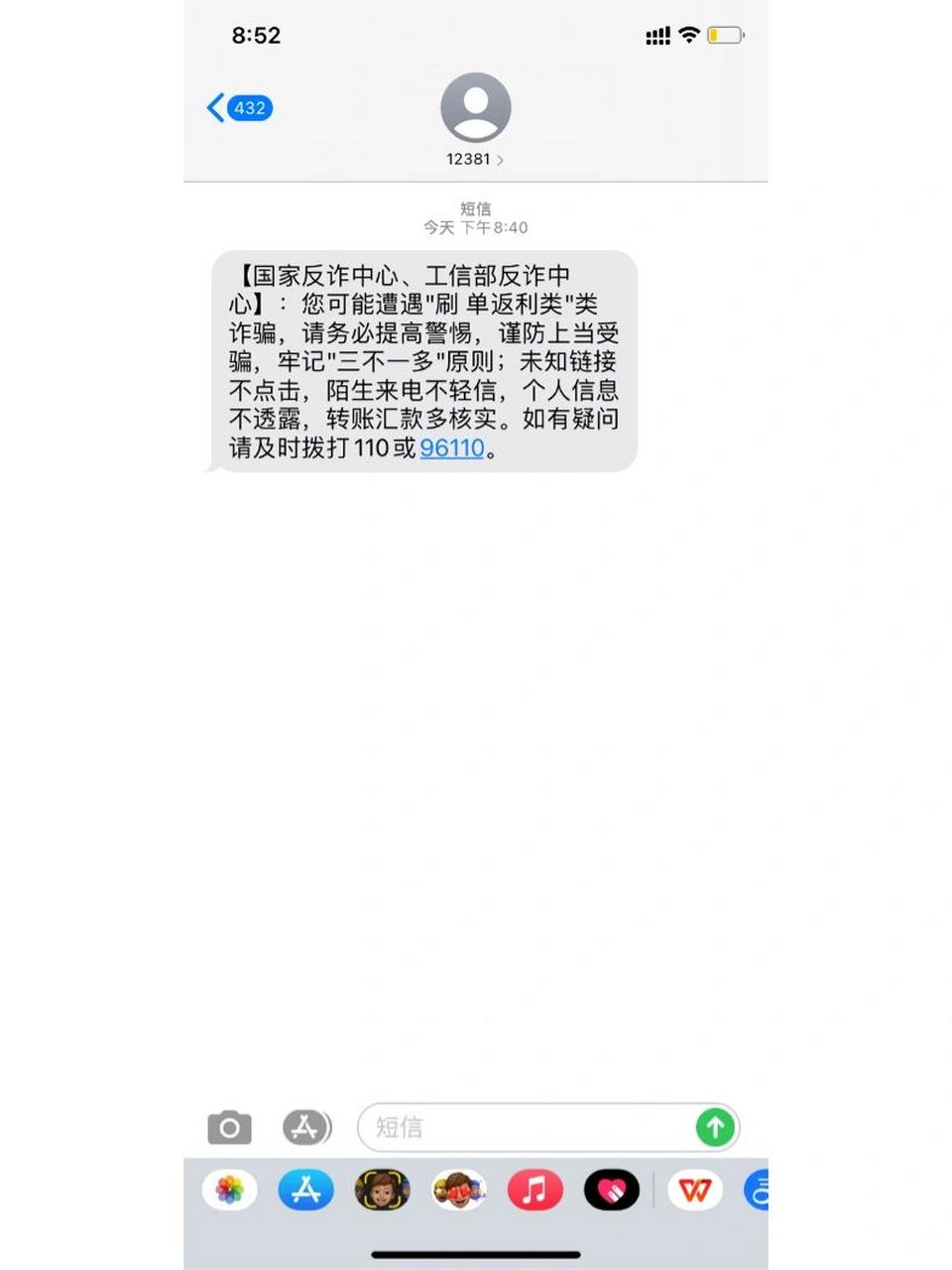The image size is (952, 1270).
Task: Open the iMessage App Store icon
Action: [x=305, y=1127]
